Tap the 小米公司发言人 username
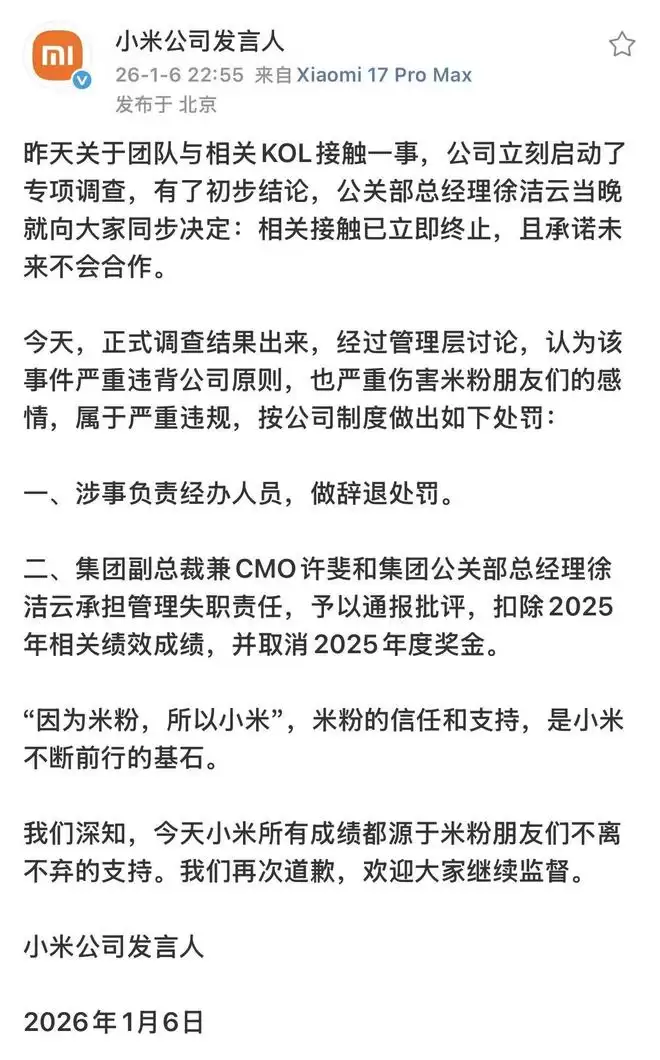 [200, 41]
